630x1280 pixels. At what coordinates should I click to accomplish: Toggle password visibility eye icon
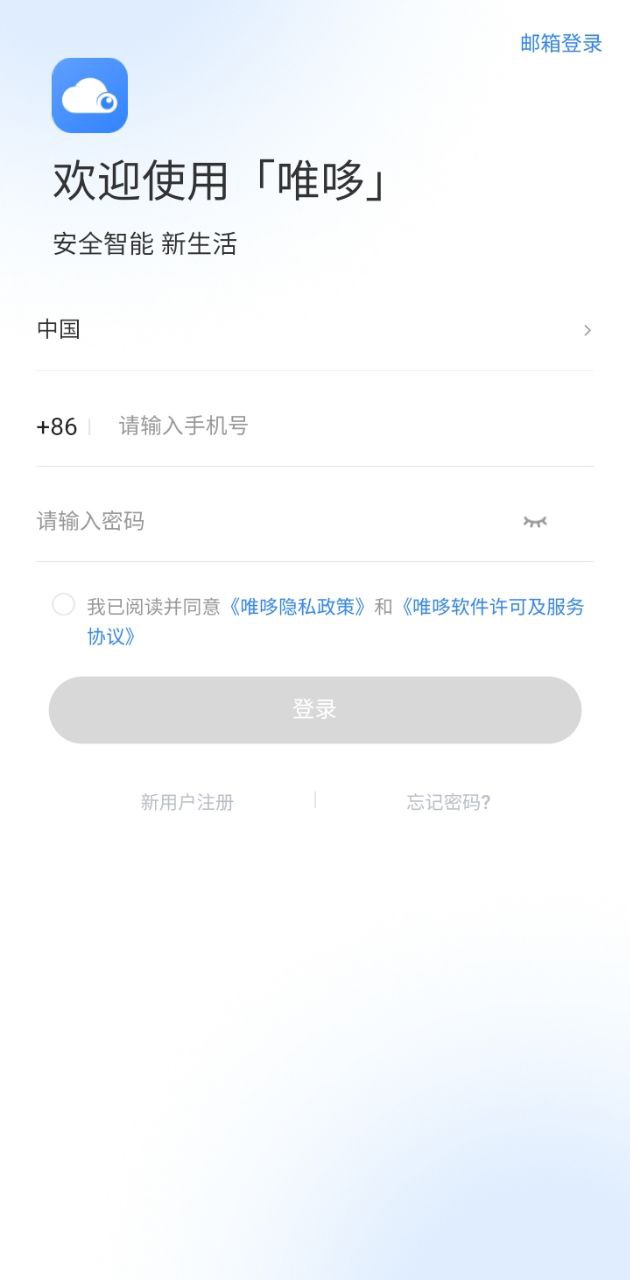[535, 521]
